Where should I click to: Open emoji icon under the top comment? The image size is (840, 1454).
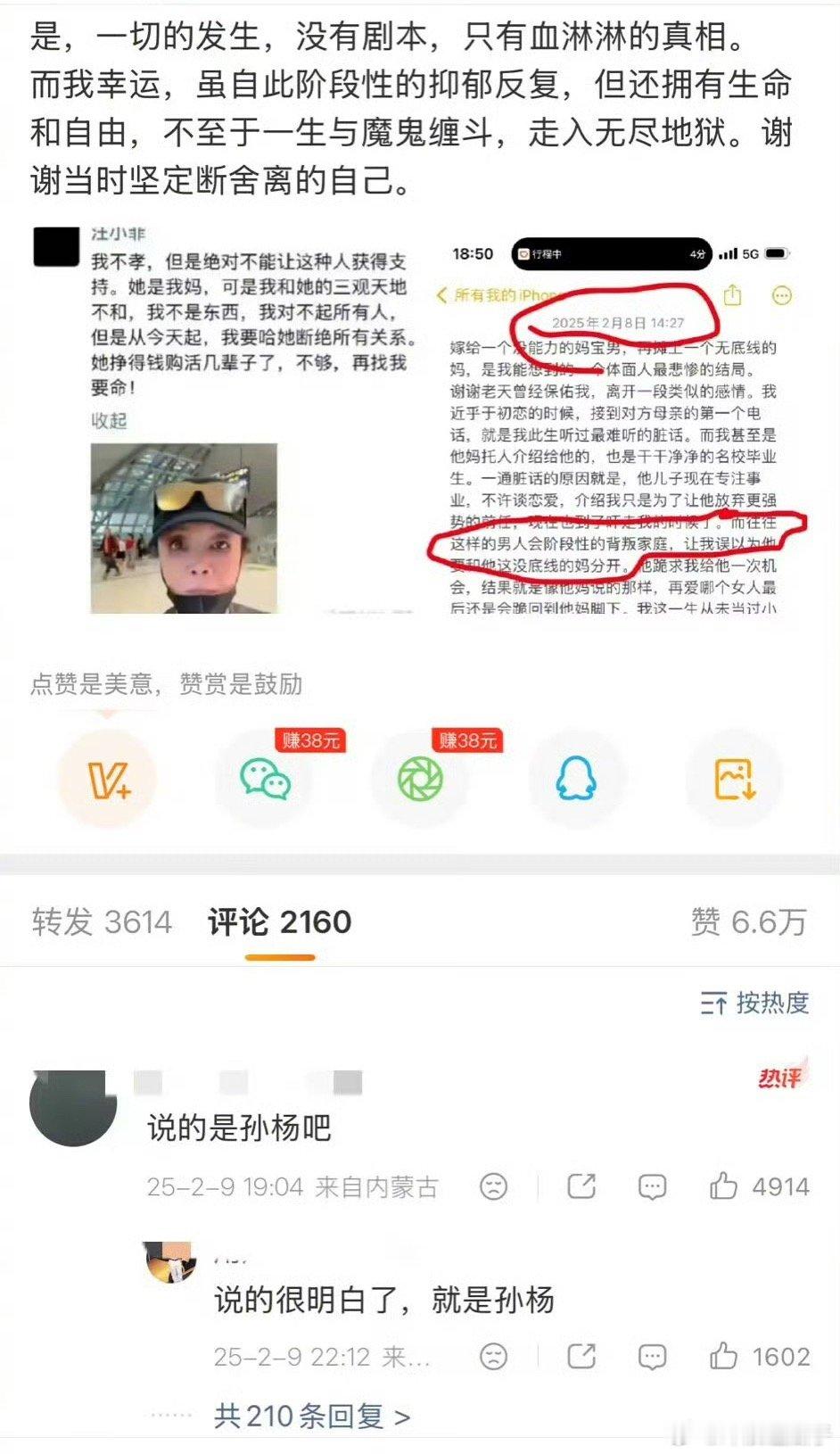pyautogui.click(x=491, y=1187)
